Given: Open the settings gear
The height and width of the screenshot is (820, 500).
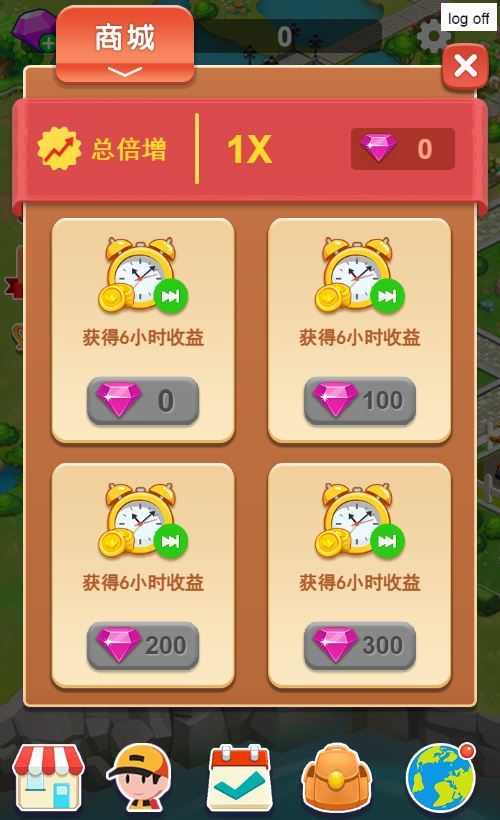Looking at the screenshot, I should 432,35.
